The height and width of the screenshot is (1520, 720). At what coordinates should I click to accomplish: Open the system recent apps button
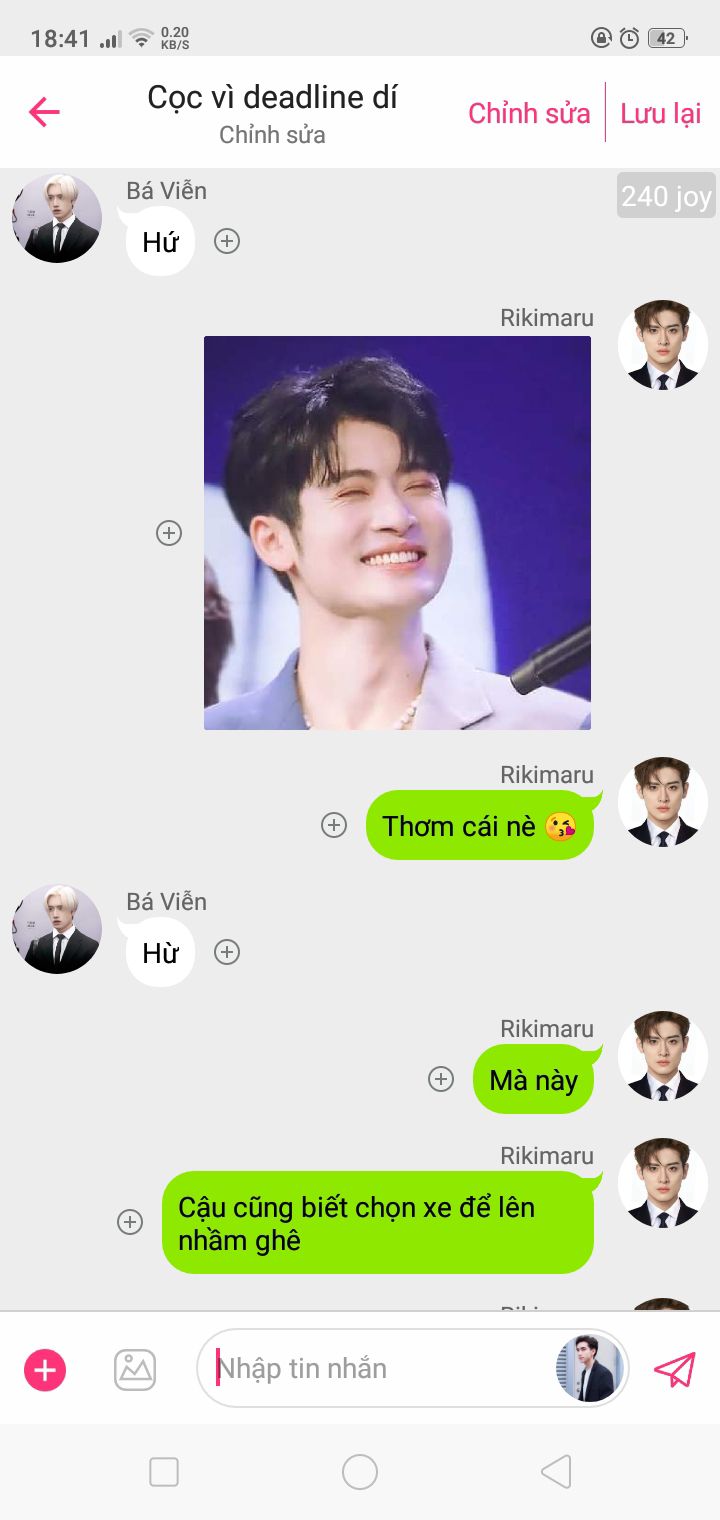pos(164,1472)
